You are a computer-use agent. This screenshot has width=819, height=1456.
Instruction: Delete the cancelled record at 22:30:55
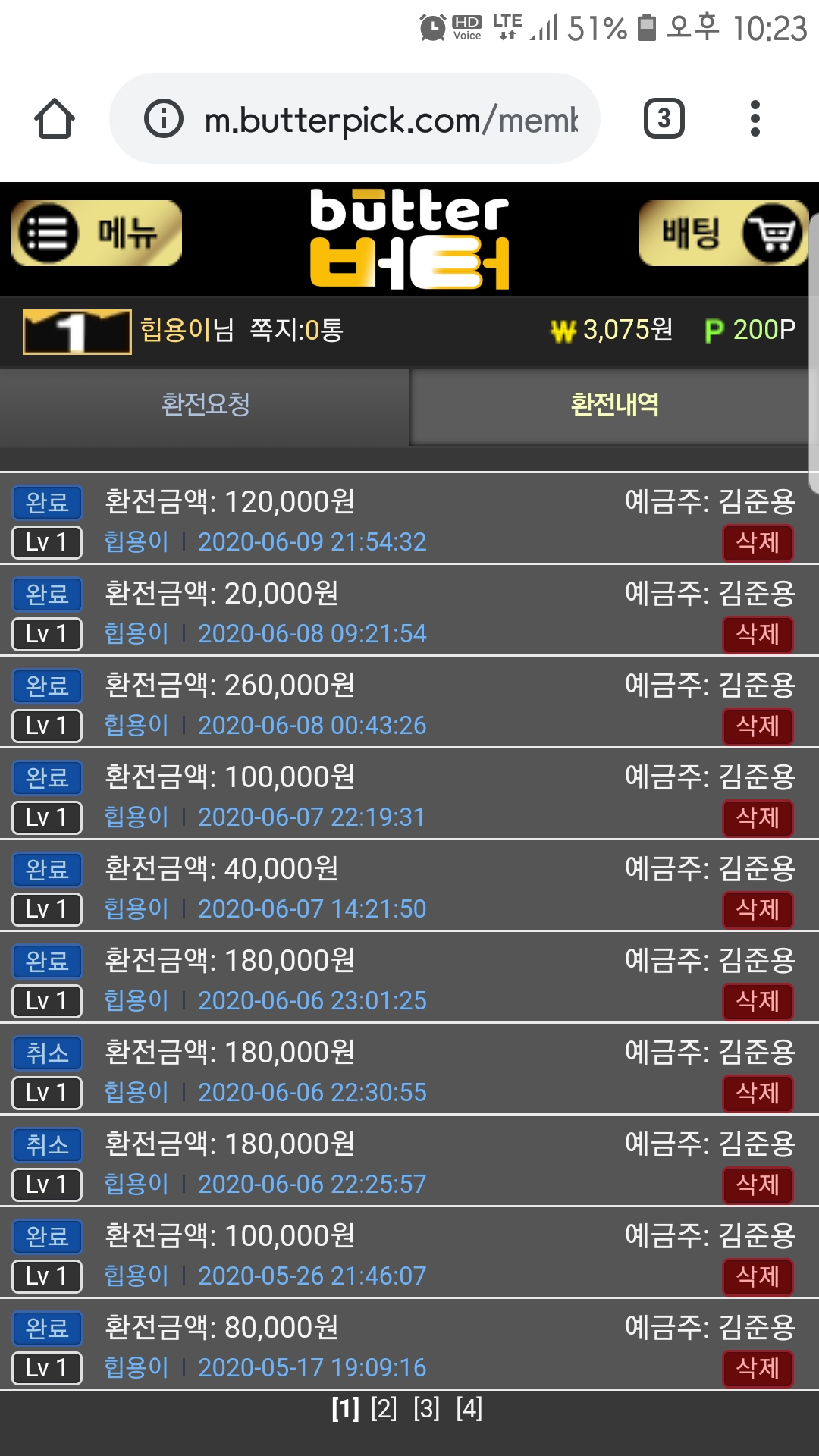coord(758,1094)
